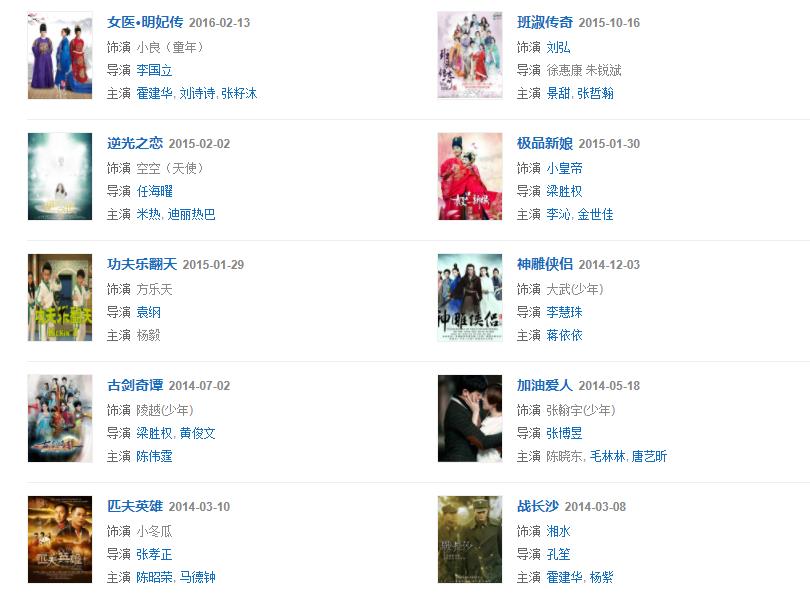Open actress 景甜's profile link
The image size is (810, 601).
click(x=557, y=94)
